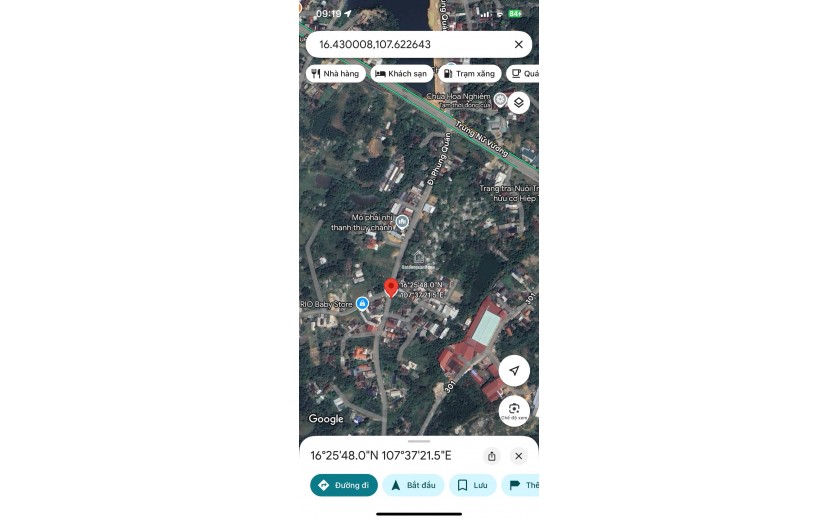Select the Khách sạn chip
This screenshot has width=840, height=520.
click(x=401, y=74)
